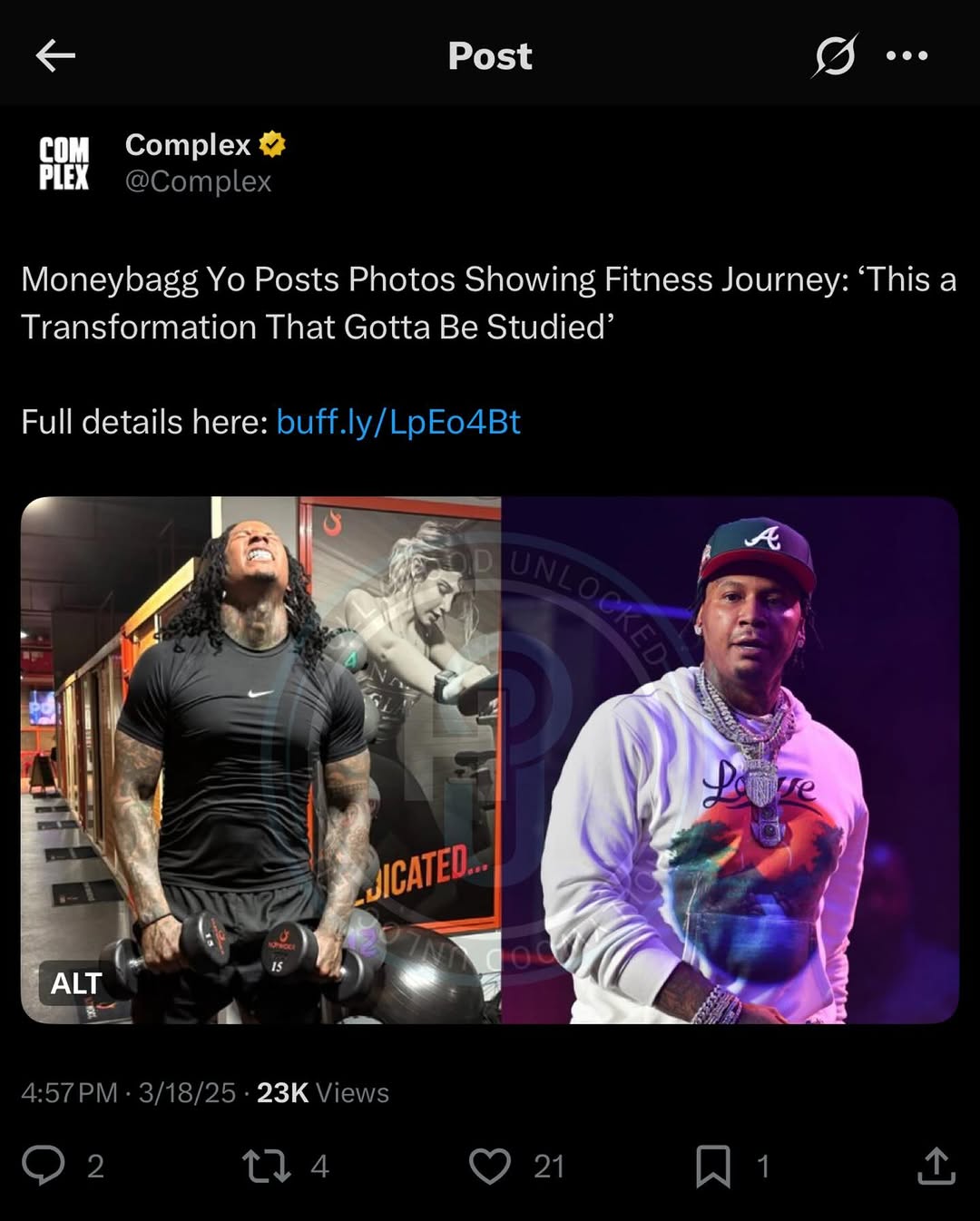Reply to the Complex post
The image size is (980, 1221).
coord(44,1166)
